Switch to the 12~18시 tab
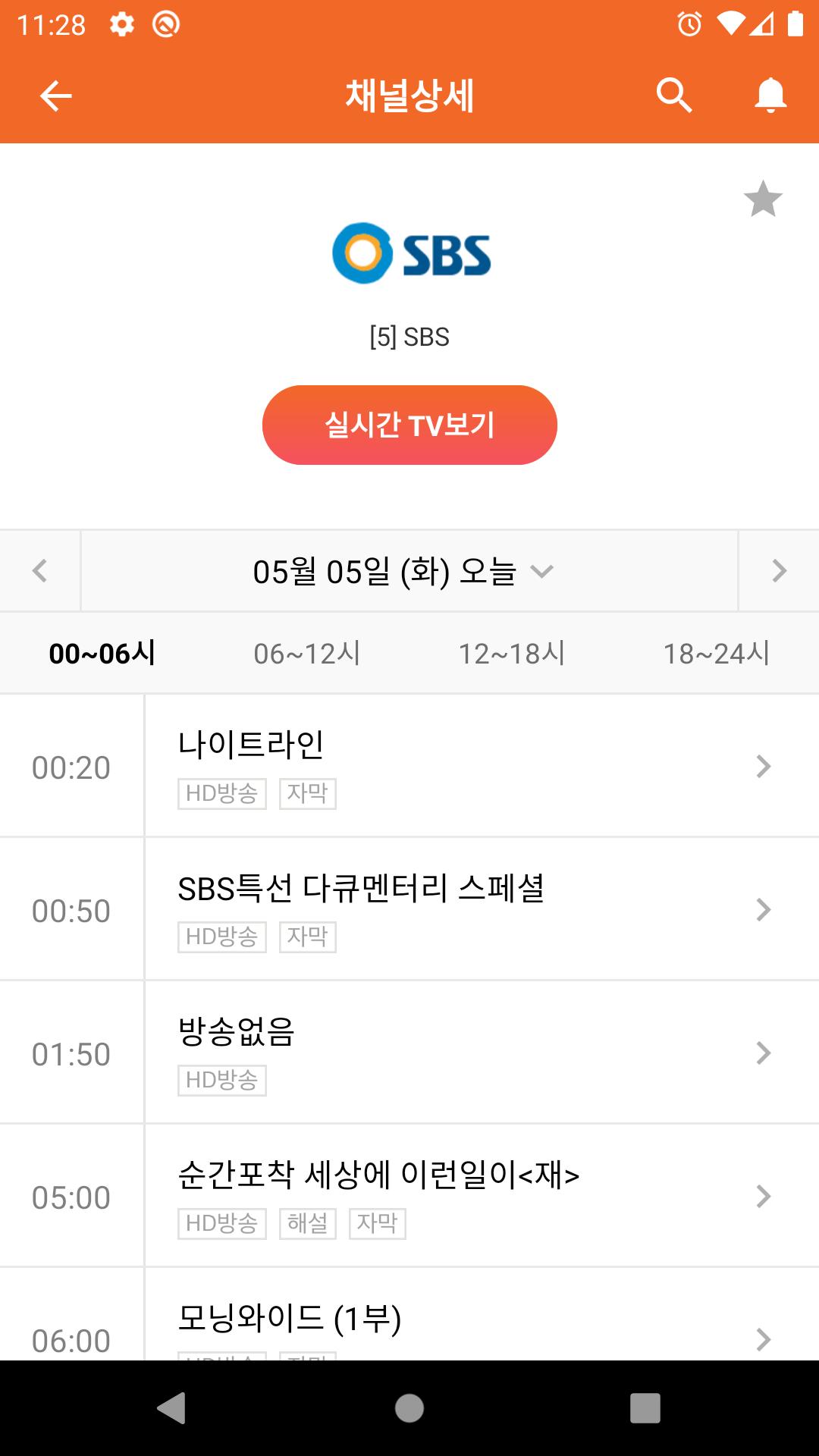Viewport: 819px width, 1456px height. 512,653
